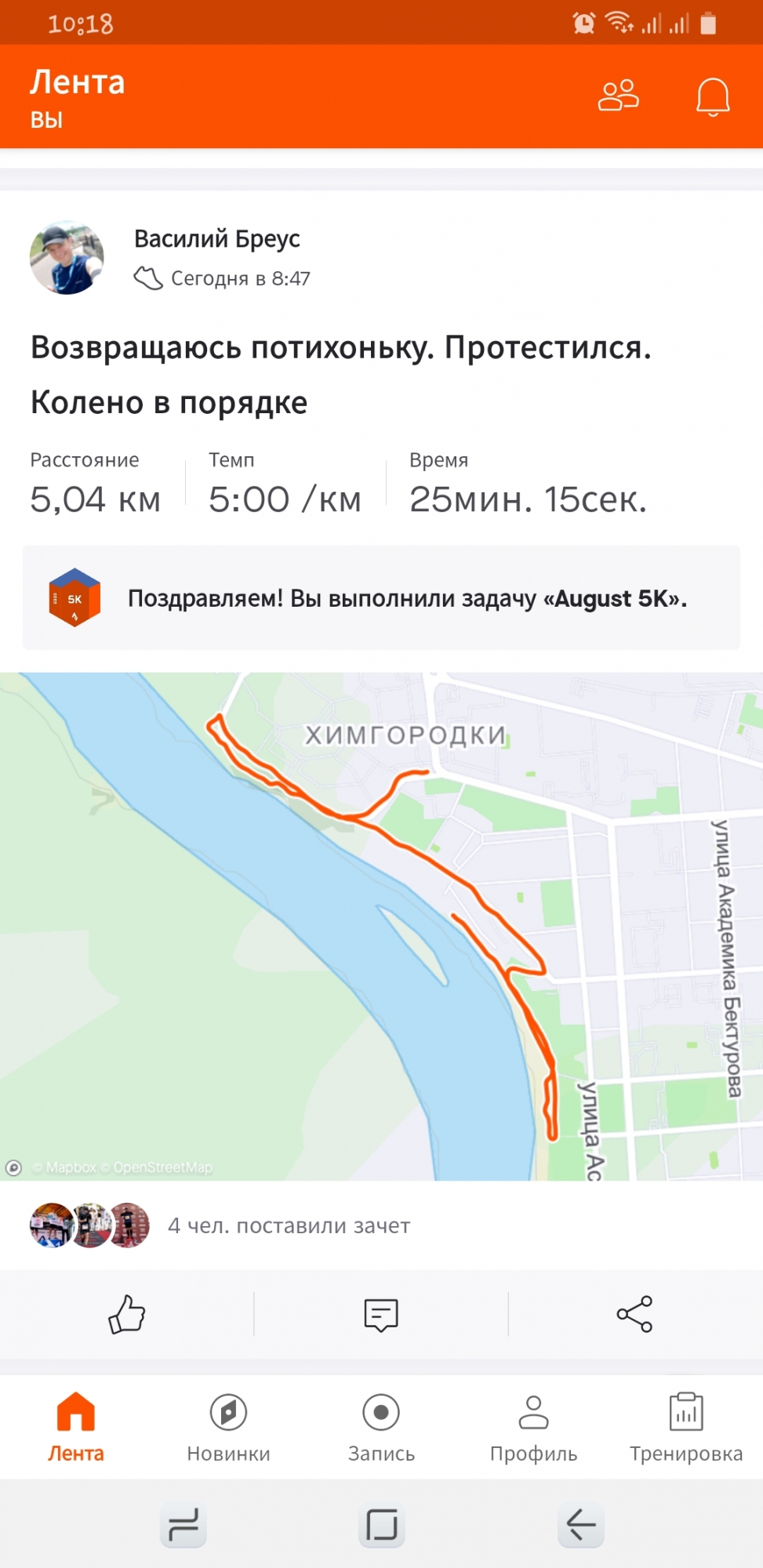Open the running route map

tap(381, 925)
